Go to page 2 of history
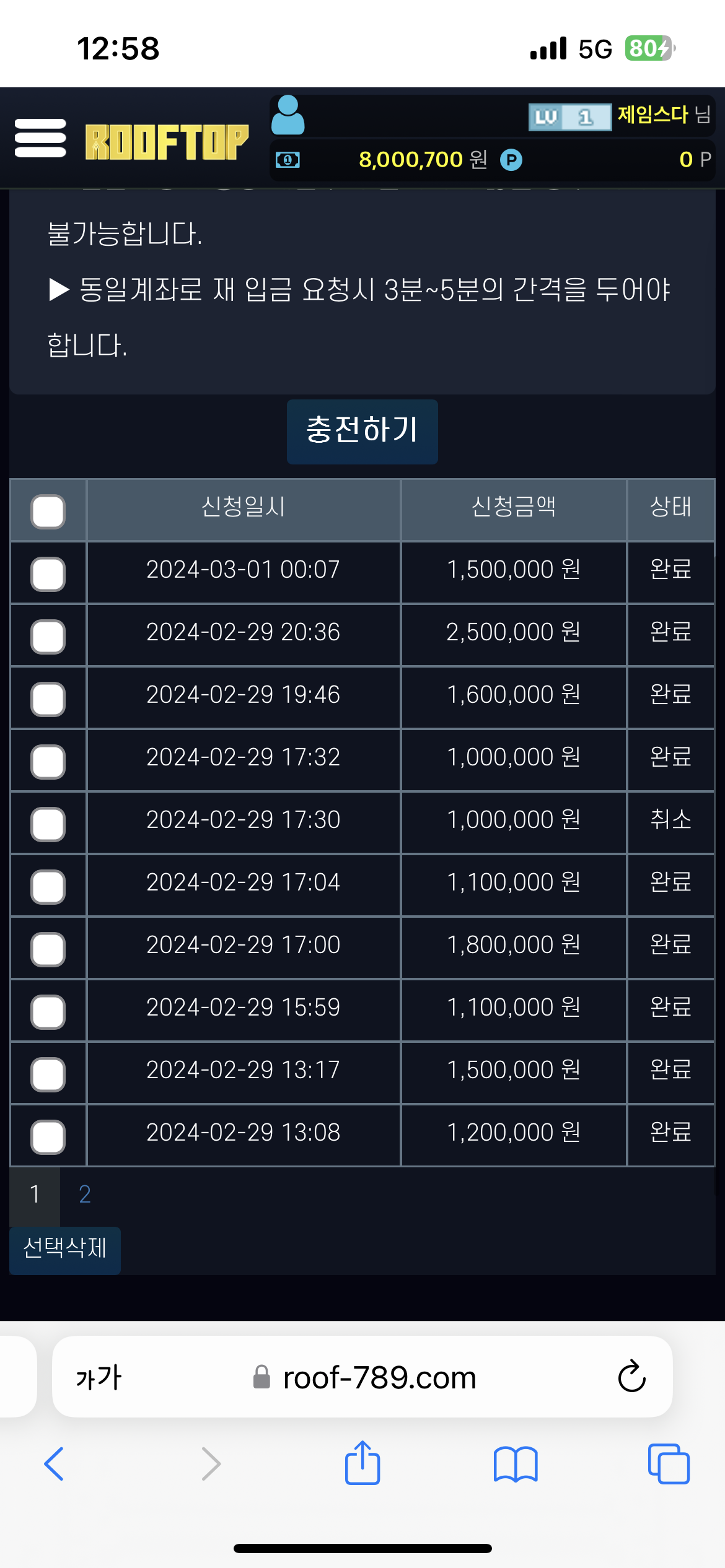 point(85,1195)
